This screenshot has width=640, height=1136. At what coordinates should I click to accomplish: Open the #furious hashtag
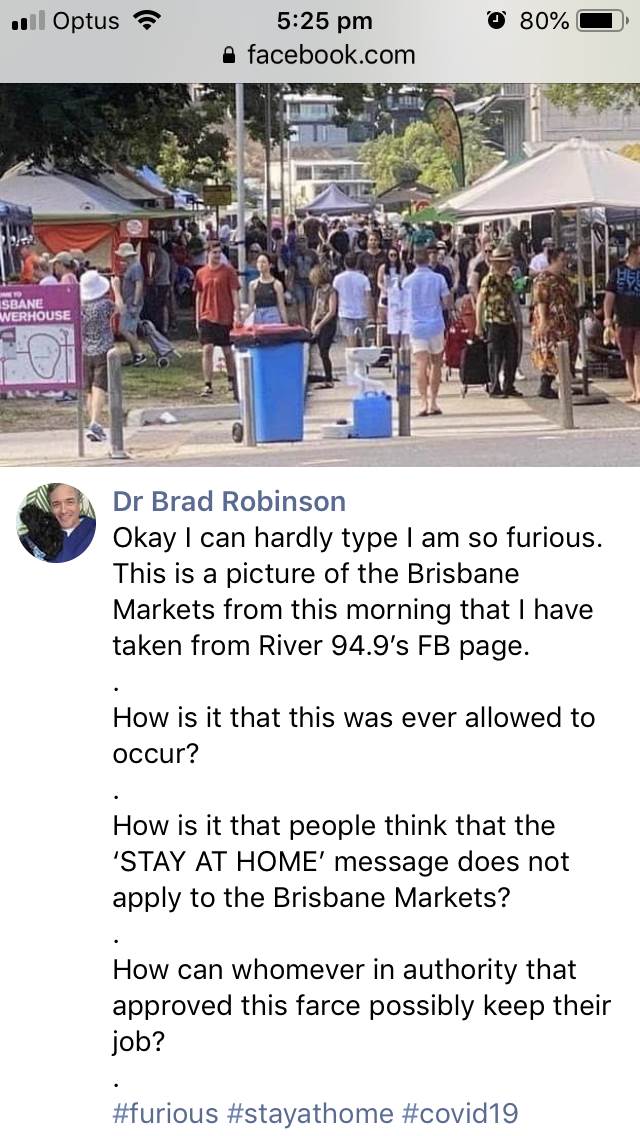click(x=164, y=1113)
